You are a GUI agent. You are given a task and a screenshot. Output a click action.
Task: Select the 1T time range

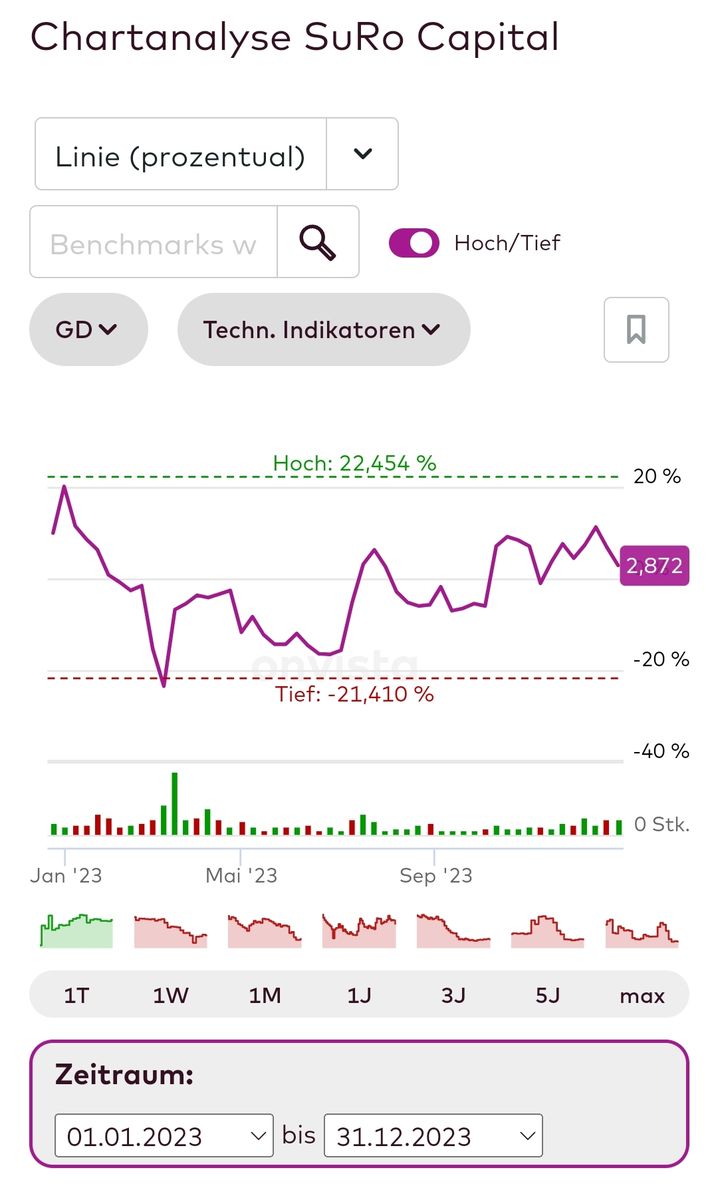tap(77, 995)
